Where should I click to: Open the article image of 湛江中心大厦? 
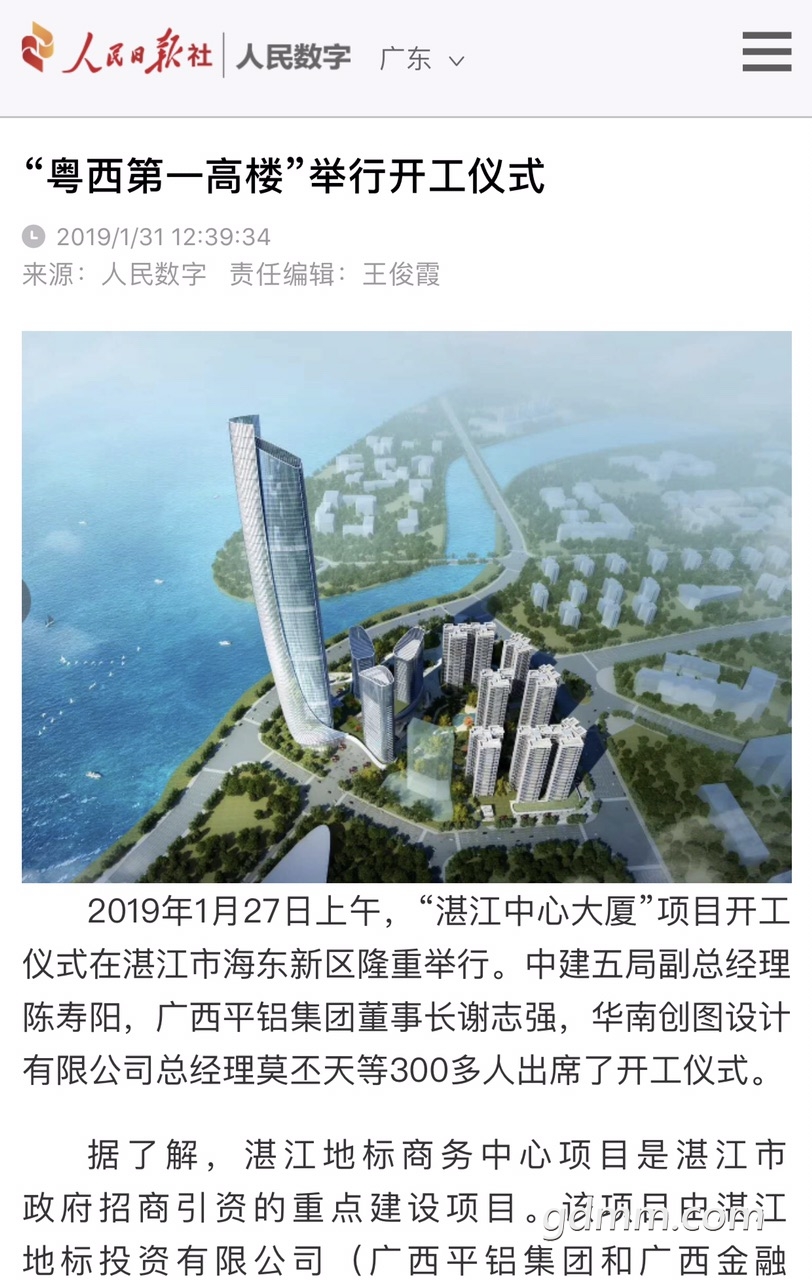tap(406, 606)
